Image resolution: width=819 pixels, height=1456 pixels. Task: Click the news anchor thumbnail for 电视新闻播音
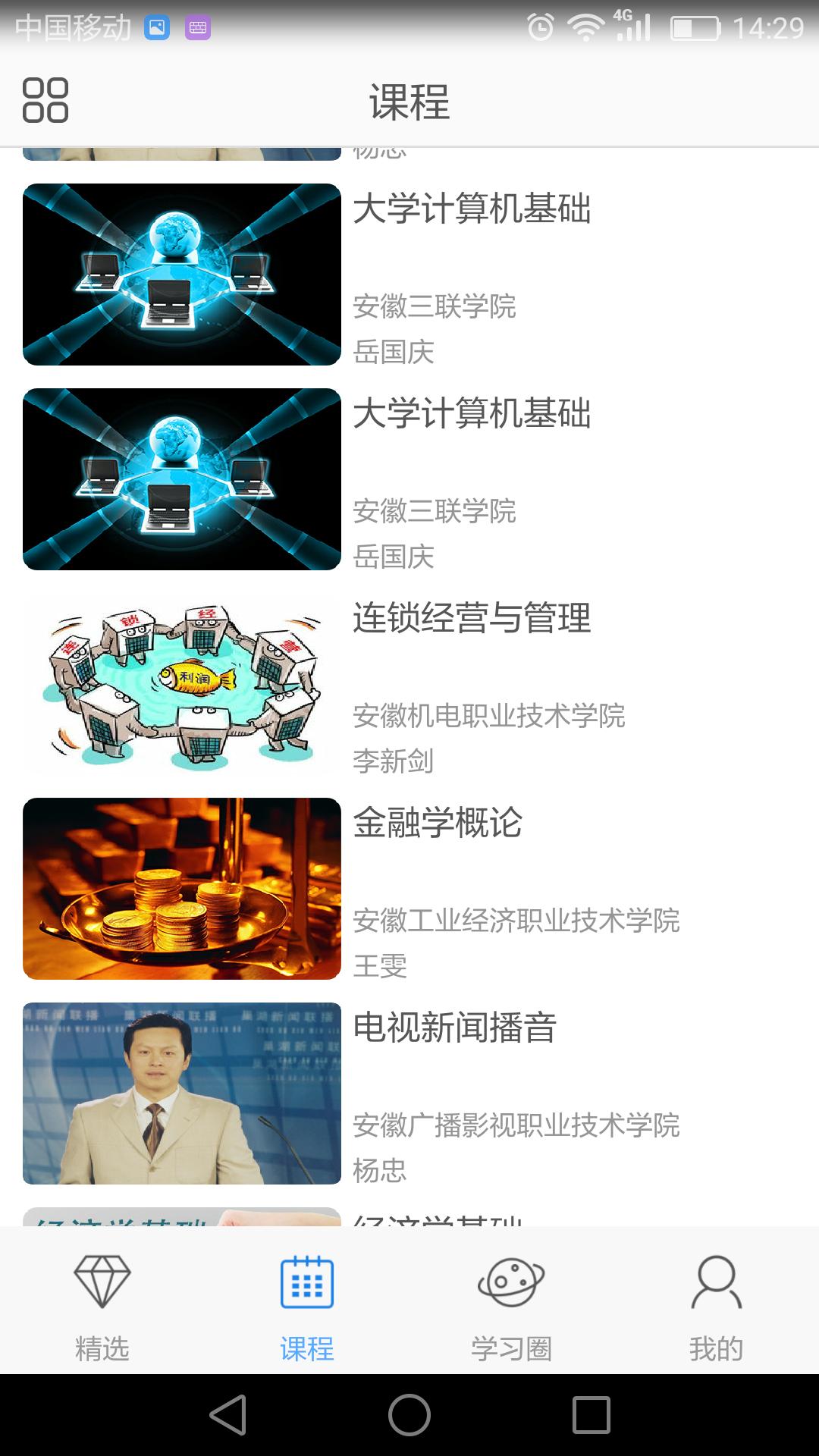[181, 1092]
